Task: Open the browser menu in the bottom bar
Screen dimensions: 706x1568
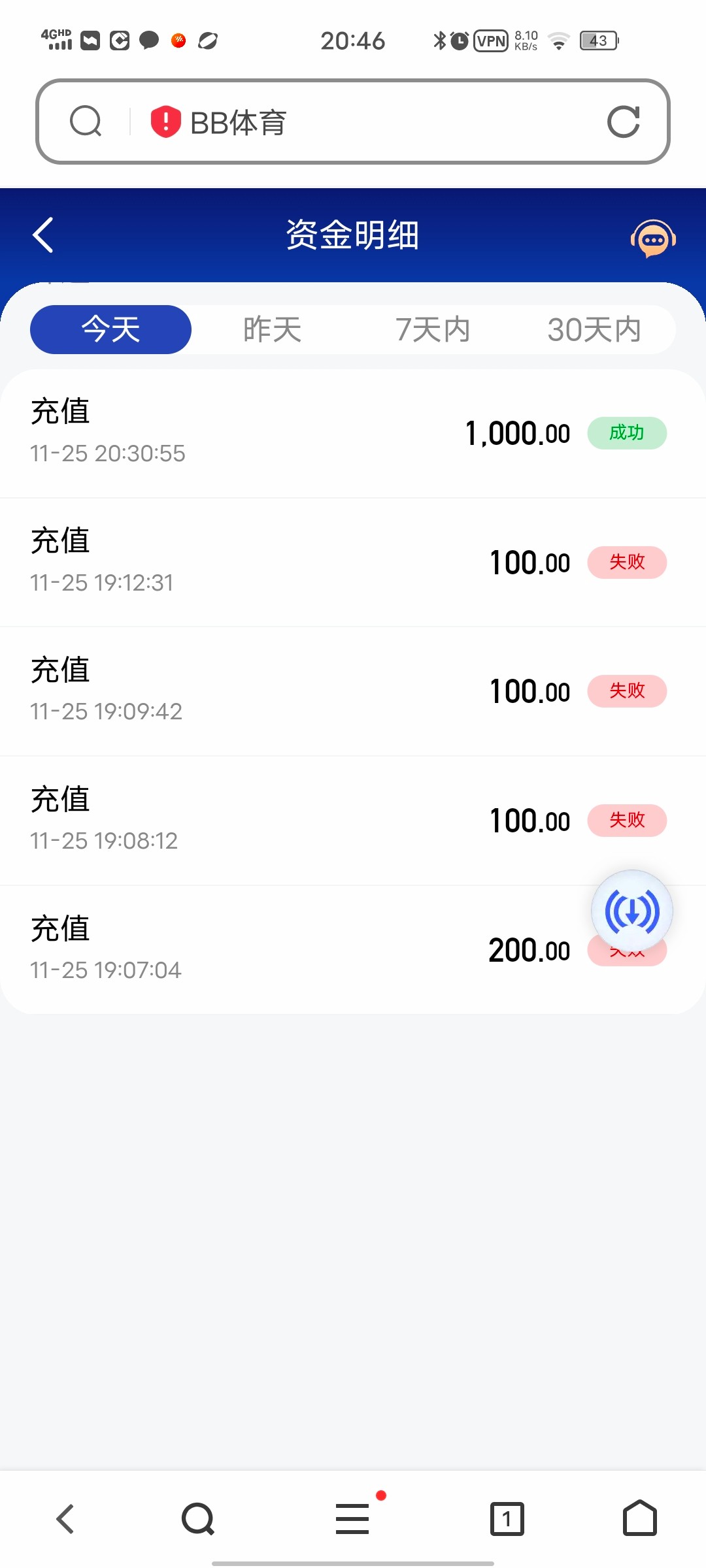Action: click(x=353, y=1518)
